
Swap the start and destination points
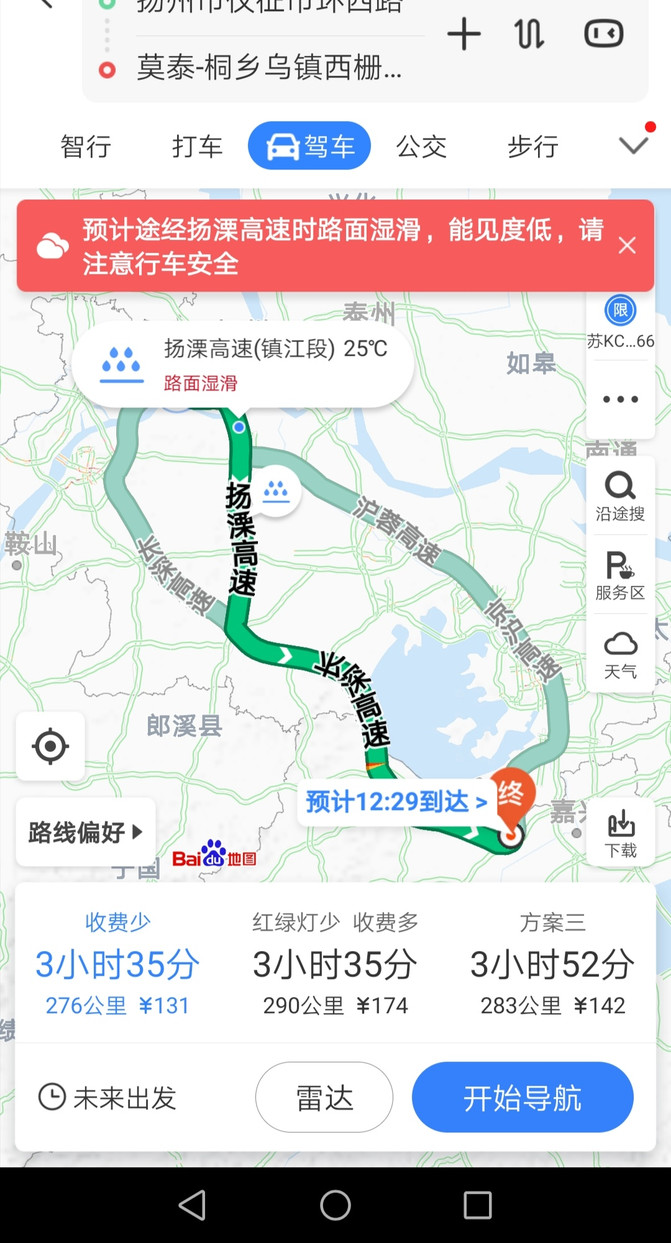pos(530,34)
